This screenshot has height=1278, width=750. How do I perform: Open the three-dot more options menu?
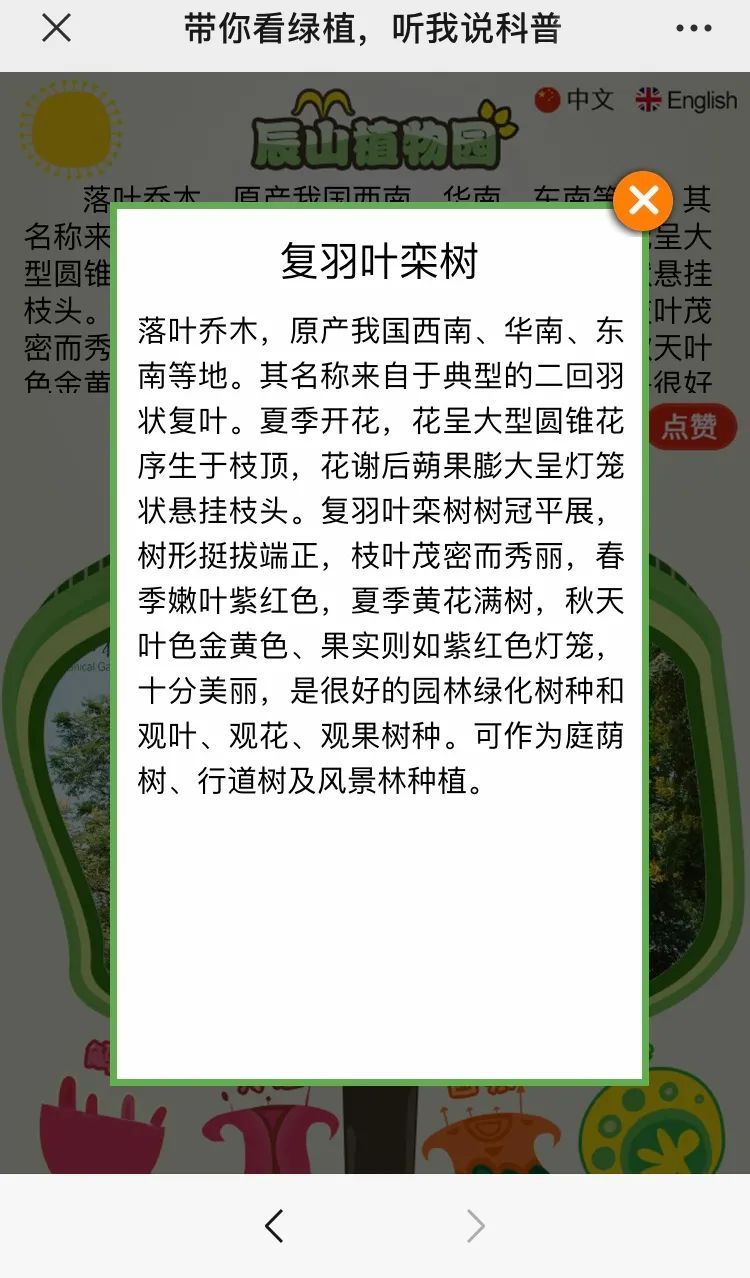[693, 29]
